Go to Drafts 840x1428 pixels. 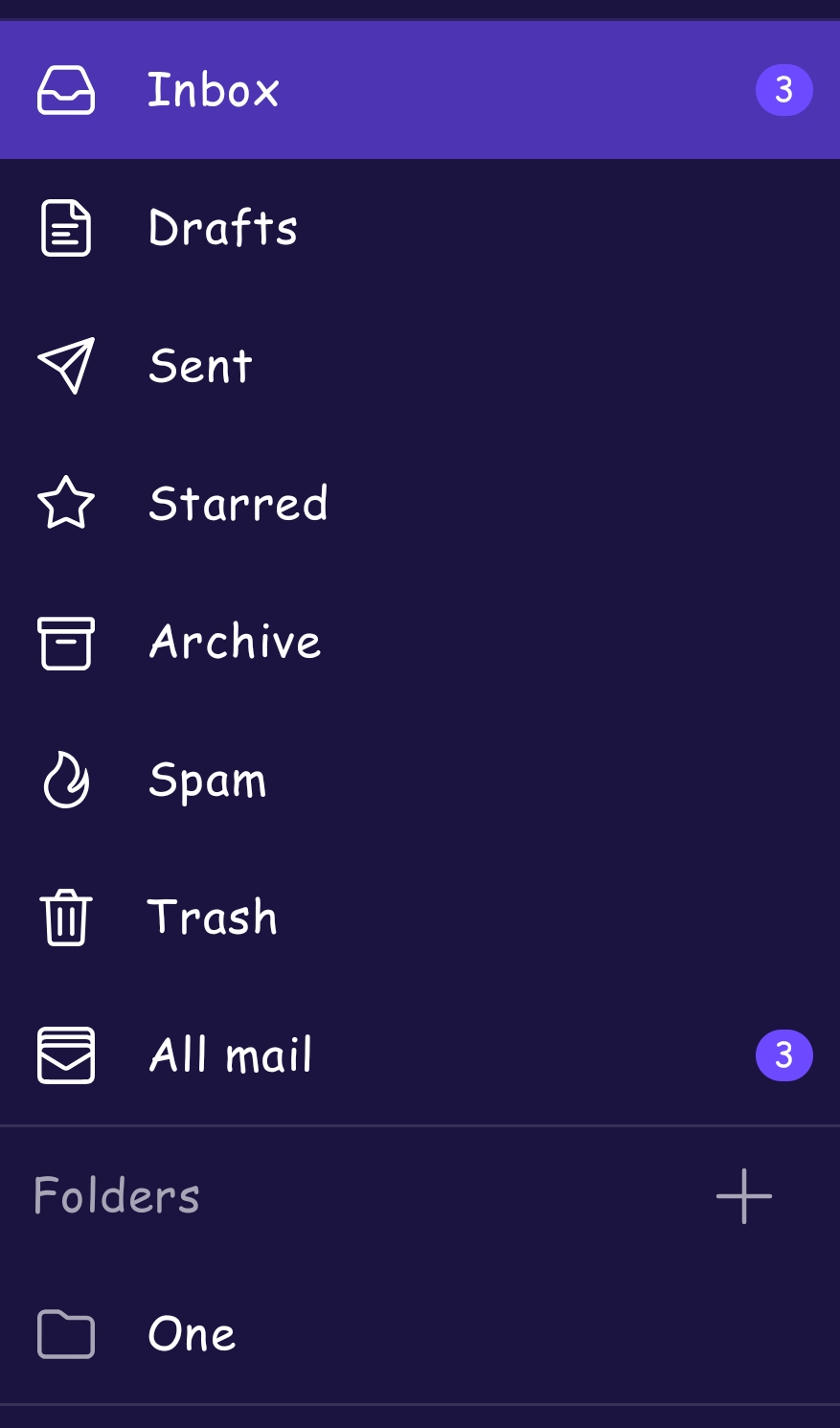click(420, 228)
